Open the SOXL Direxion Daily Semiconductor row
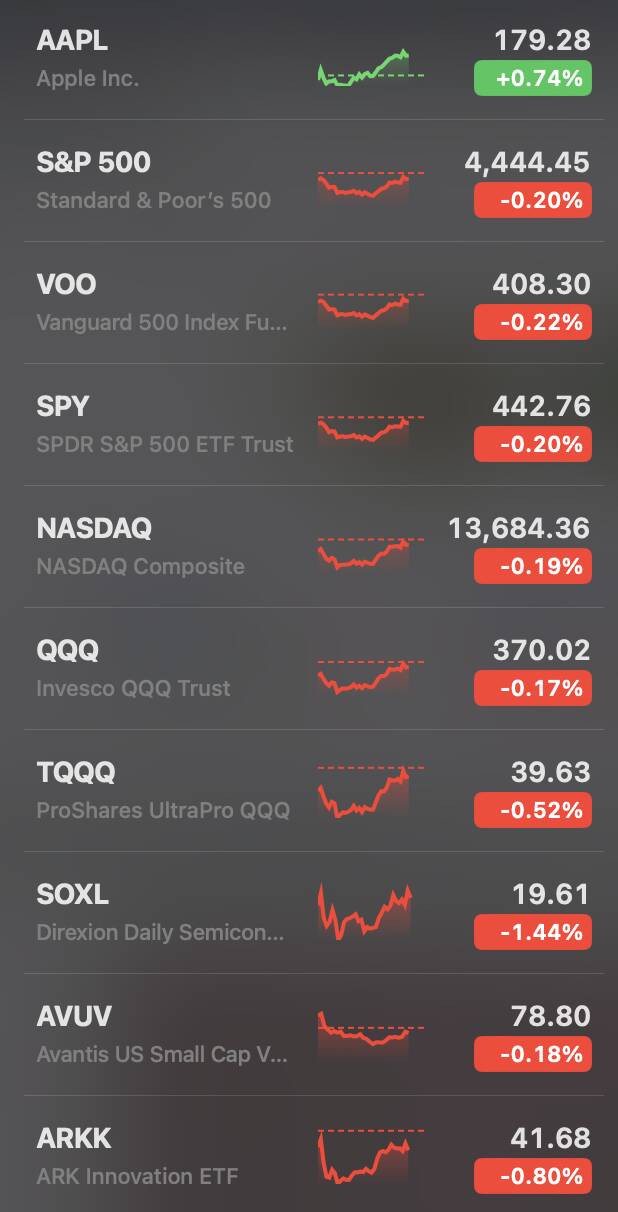Viewport: 618px width, 1212px height. tap(309, 913)
